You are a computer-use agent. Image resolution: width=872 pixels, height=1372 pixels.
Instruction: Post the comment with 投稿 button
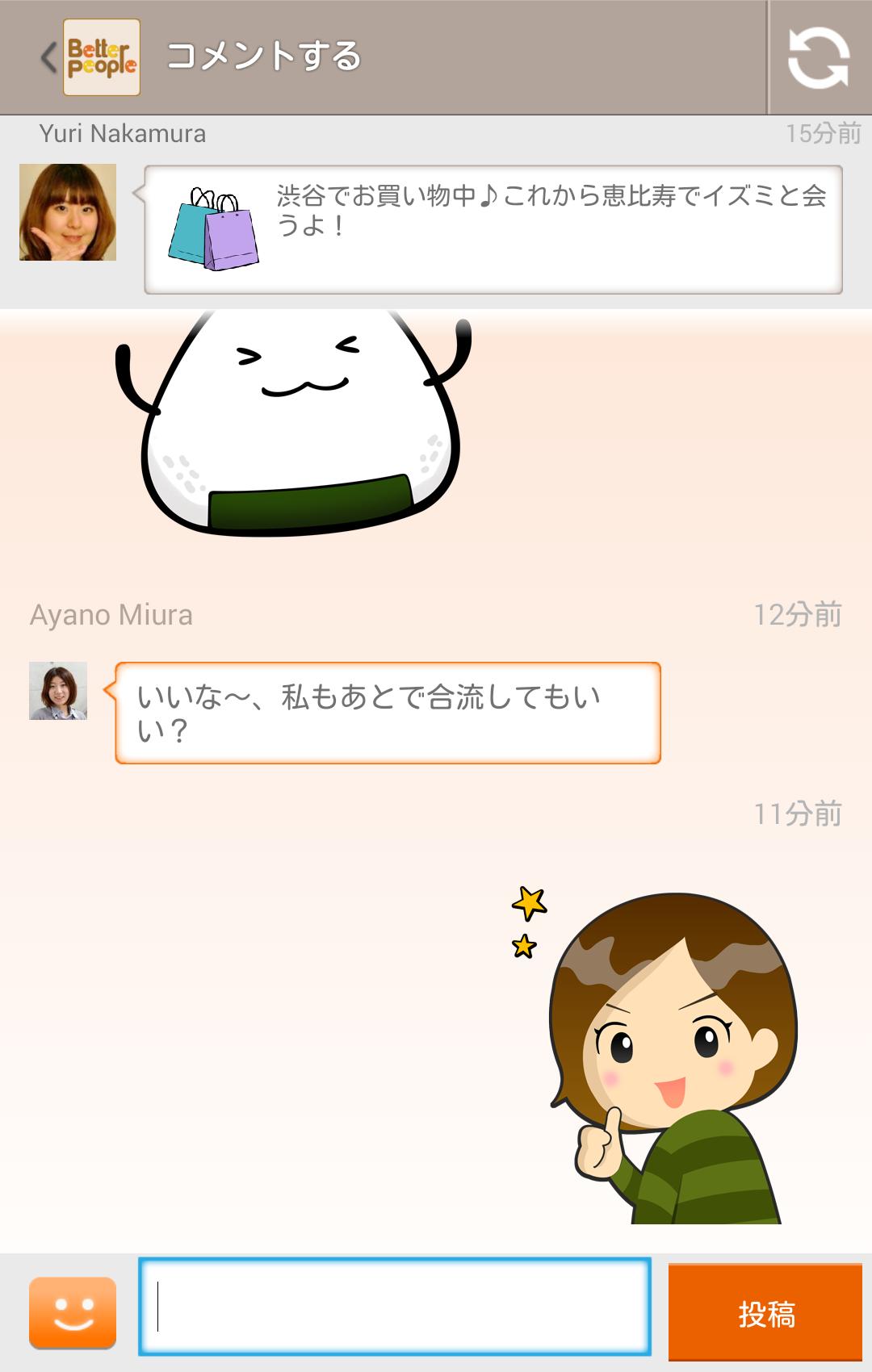765,1313
